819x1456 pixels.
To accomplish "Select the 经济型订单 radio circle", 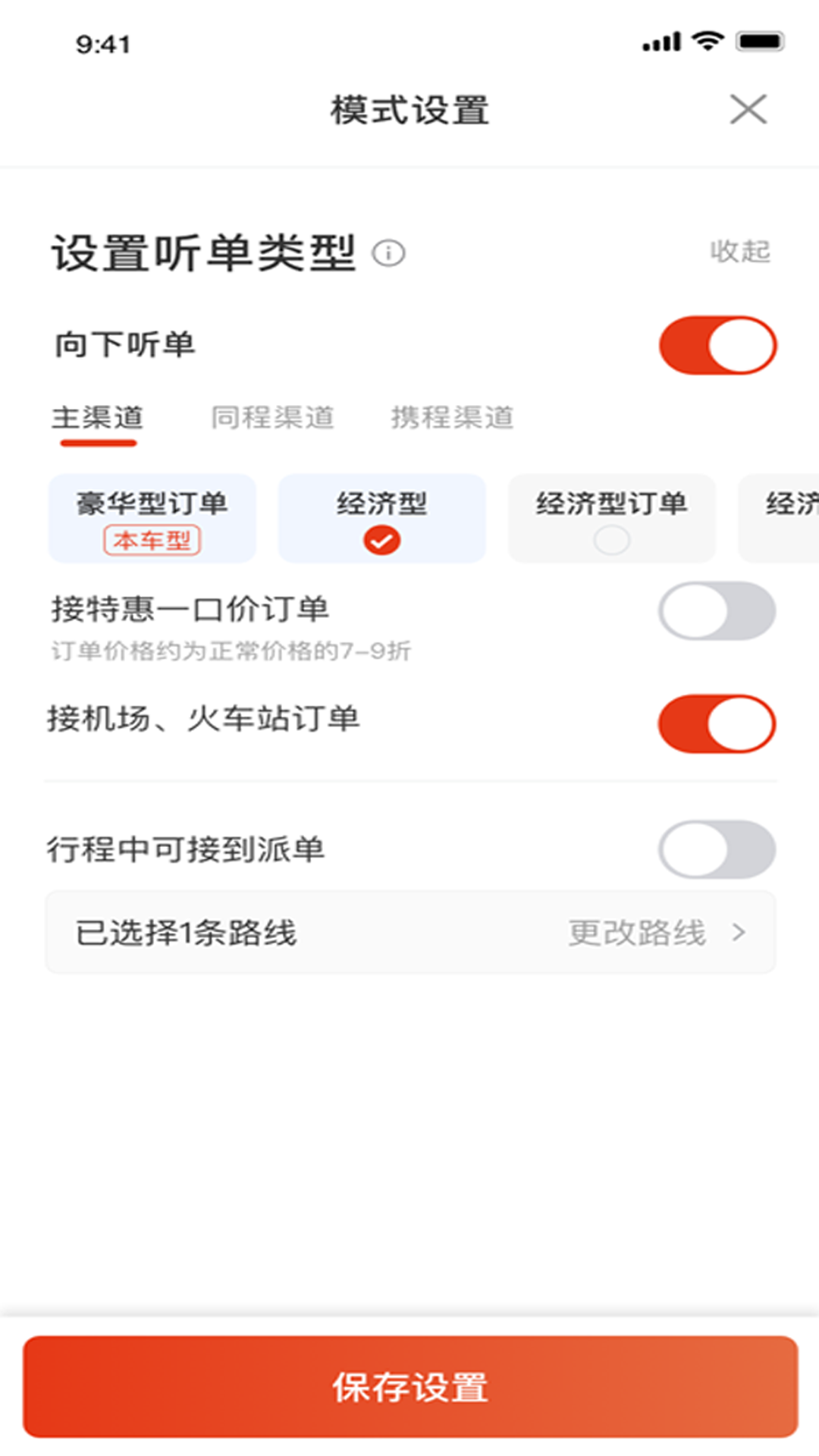I will (x=611, y=540).
